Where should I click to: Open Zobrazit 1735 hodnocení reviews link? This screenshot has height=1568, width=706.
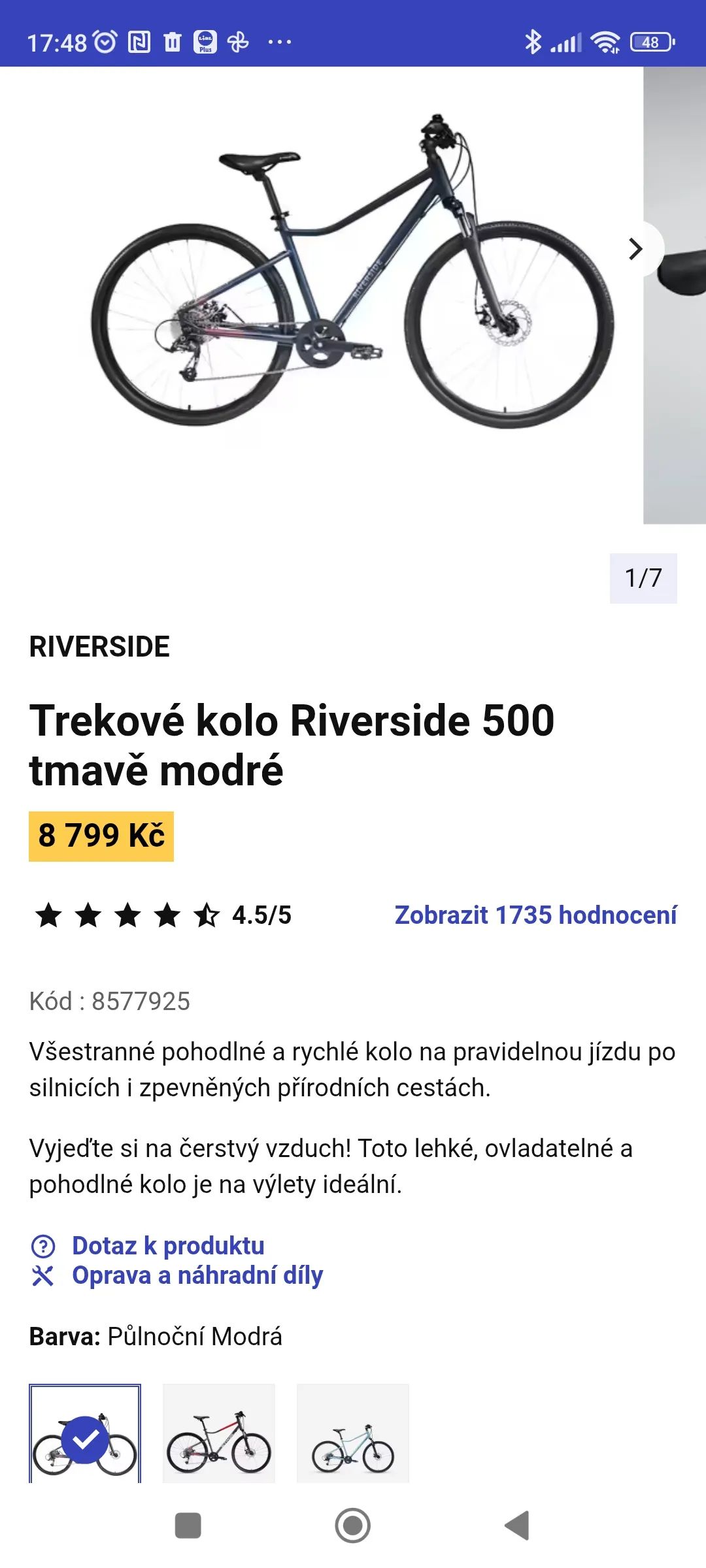coord(535,915)
